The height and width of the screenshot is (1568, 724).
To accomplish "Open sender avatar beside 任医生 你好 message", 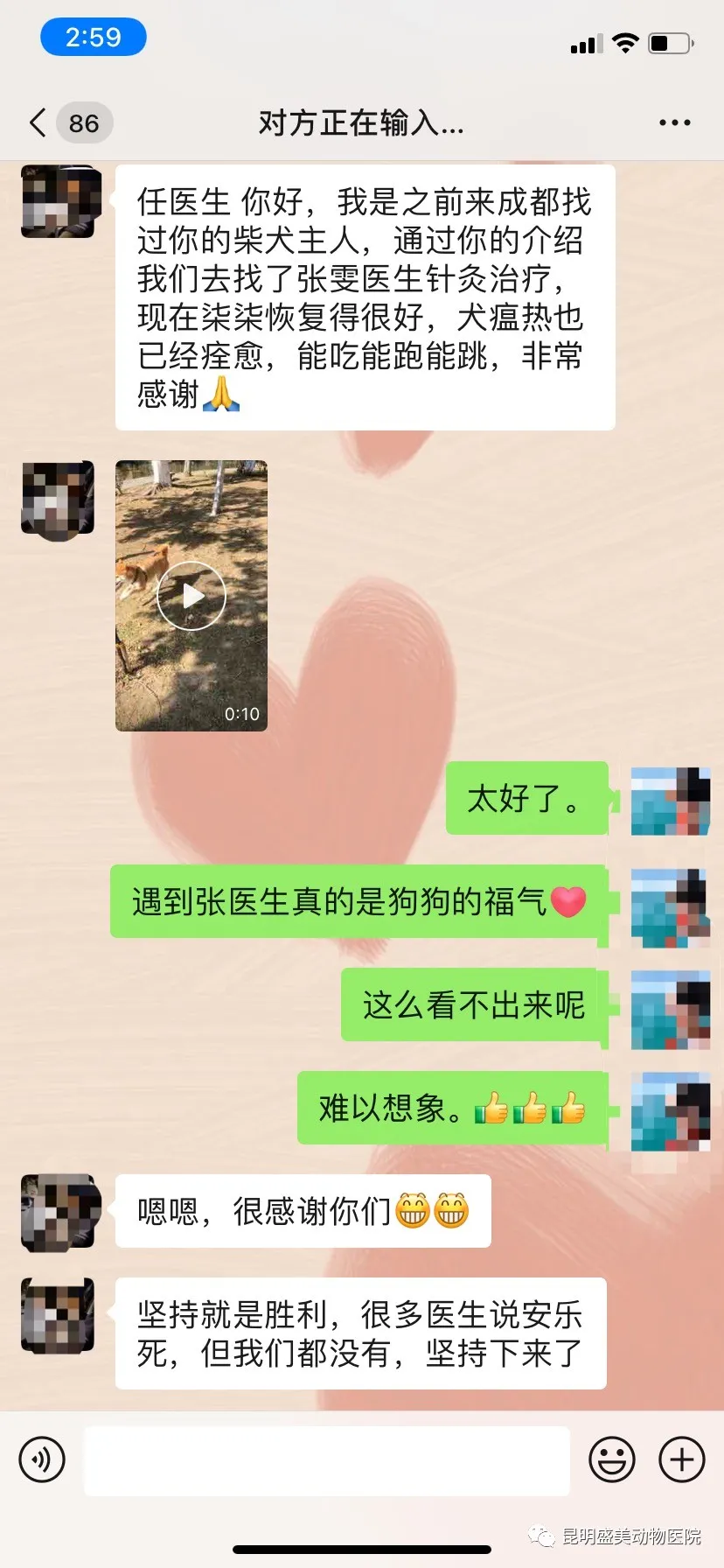I will tap(58, 202).
